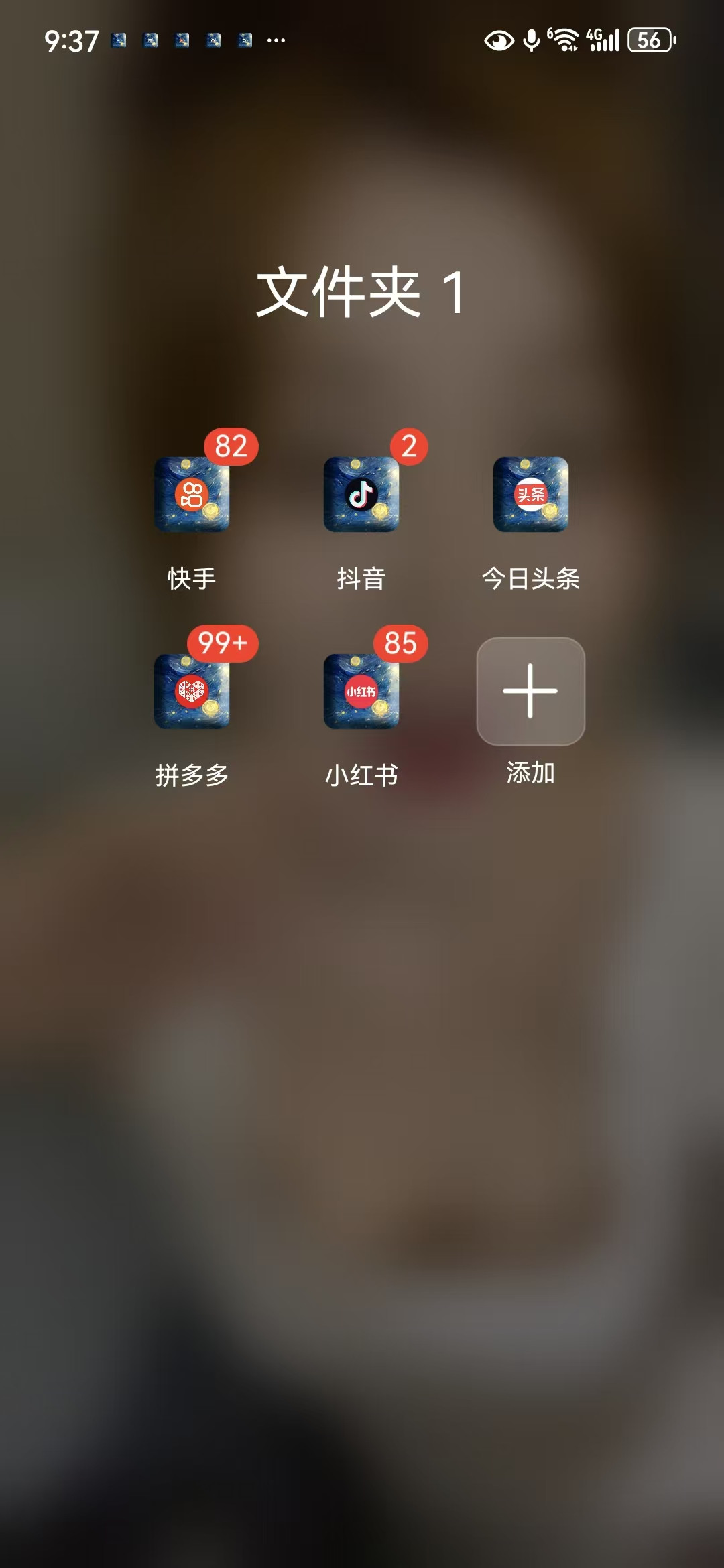Image resolution: width=724 pixels, height=1568 pixels.
Task: Launch the 抖音 app
Action: click(361, 495)
